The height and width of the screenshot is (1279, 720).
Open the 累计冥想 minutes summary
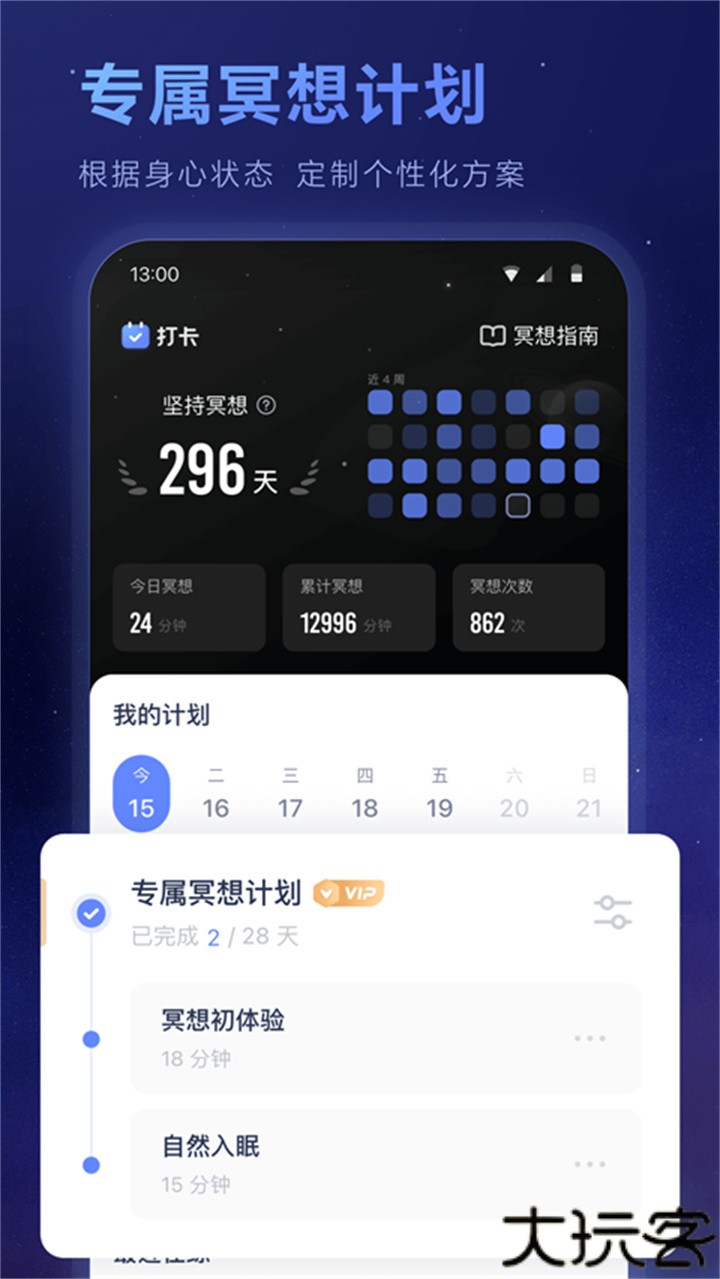tap(358, 607)
